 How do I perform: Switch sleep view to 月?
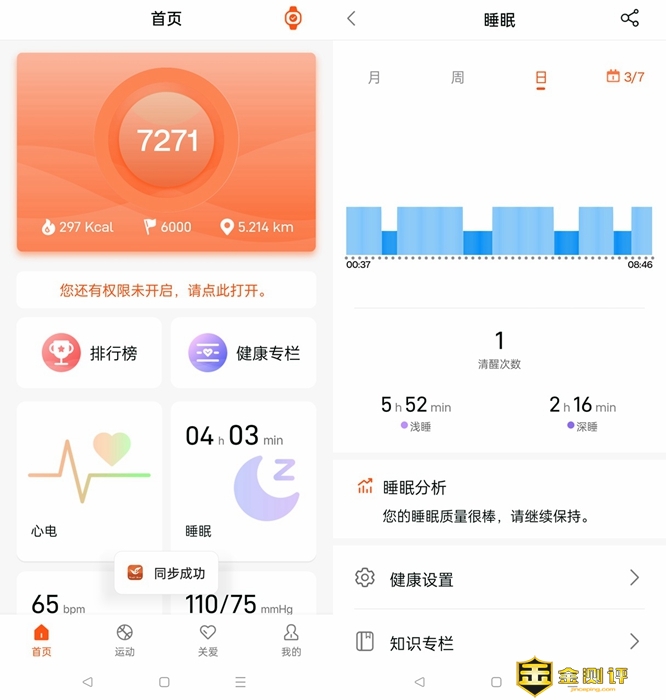point(374,77)
